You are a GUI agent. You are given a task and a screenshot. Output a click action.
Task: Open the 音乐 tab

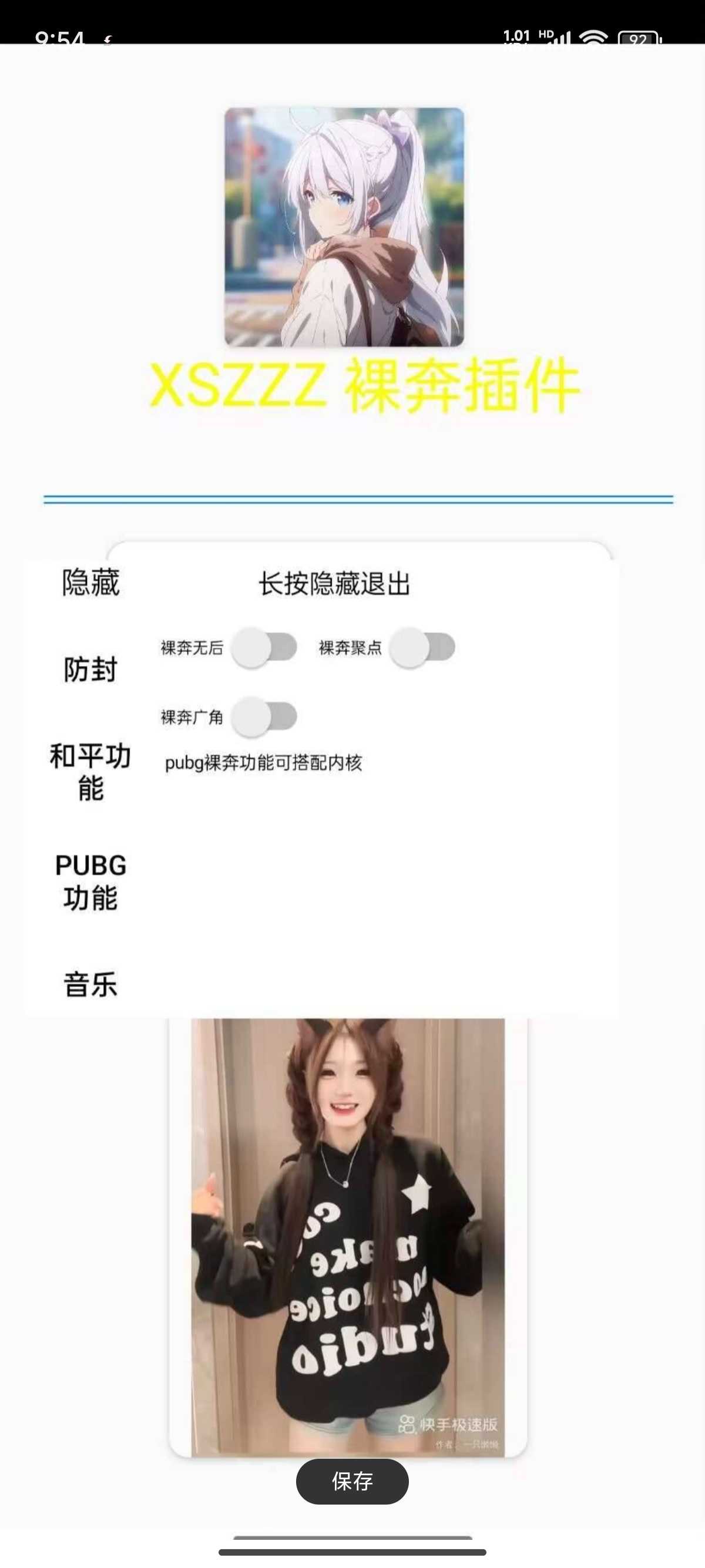[90, 984]
